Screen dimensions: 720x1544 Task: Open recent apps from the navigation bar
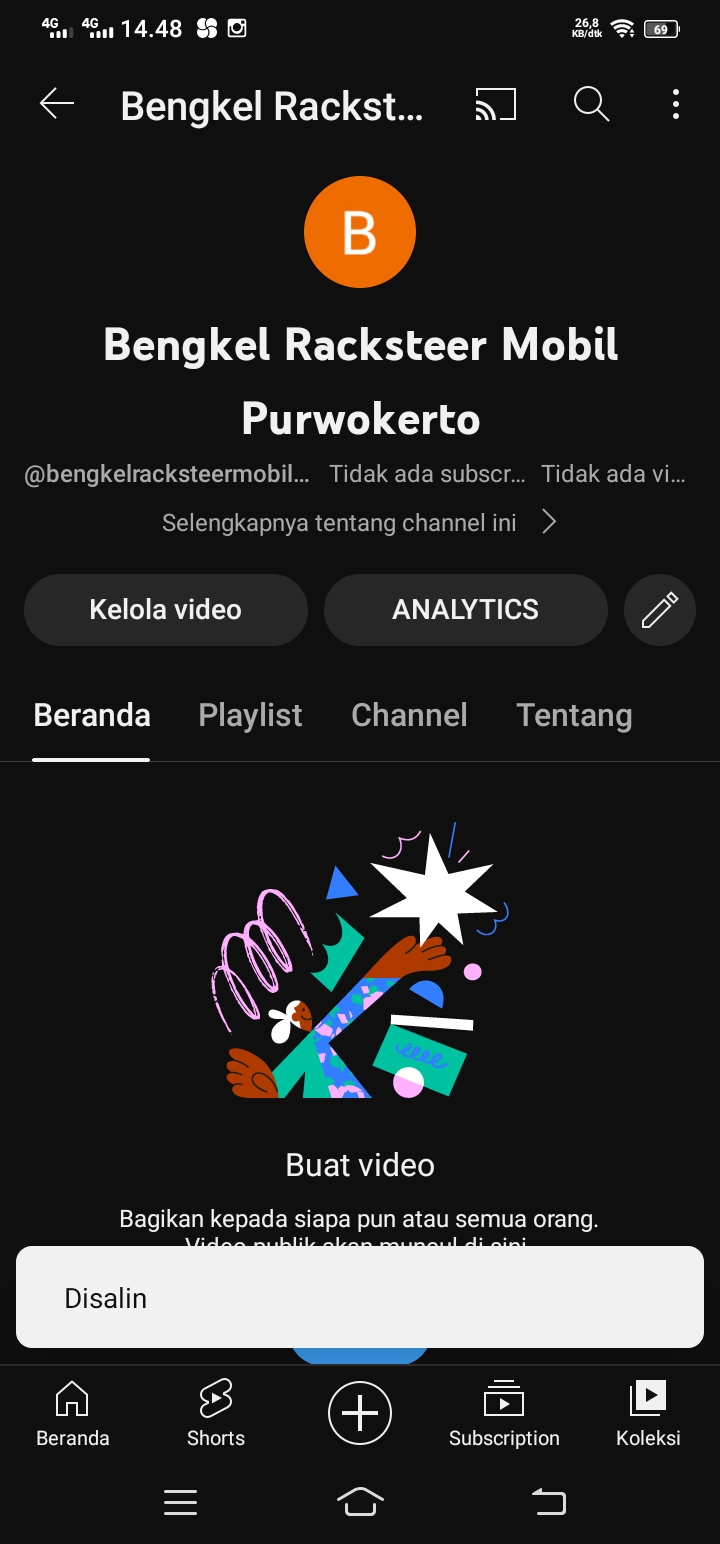pos(180,1502)
